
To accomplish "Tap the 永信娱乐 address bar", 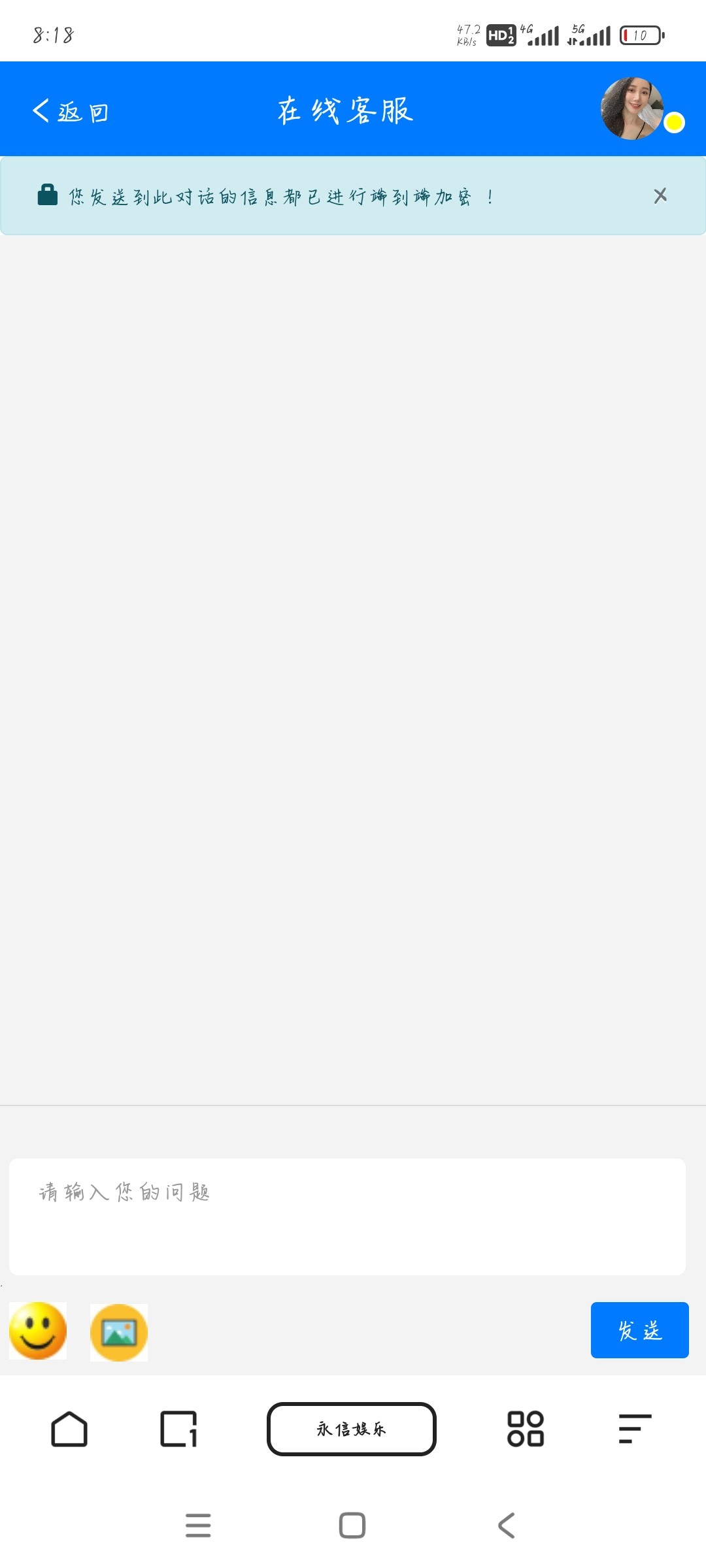I will click(352, 1429).
